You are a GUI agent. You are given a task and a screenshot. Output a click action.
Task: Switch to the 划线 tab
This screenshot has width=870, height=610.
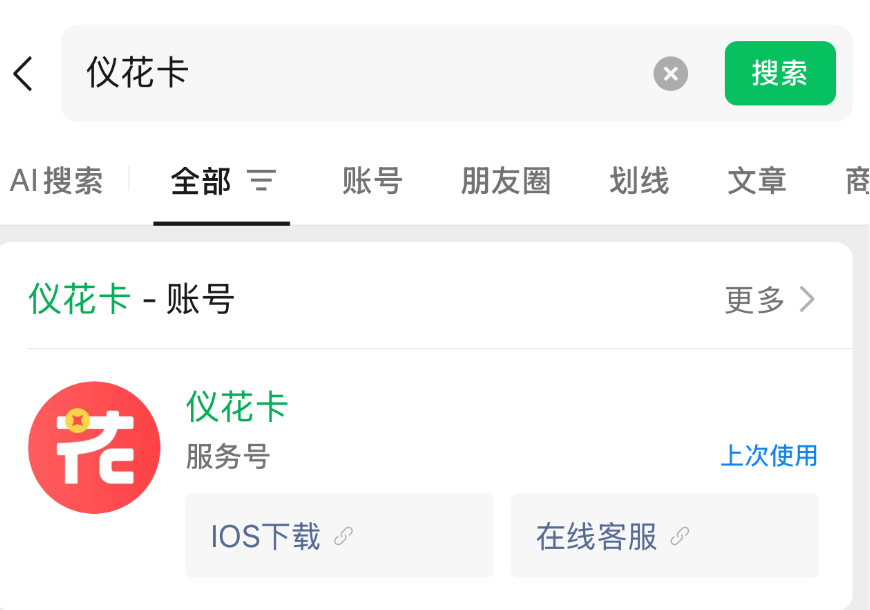639,181
